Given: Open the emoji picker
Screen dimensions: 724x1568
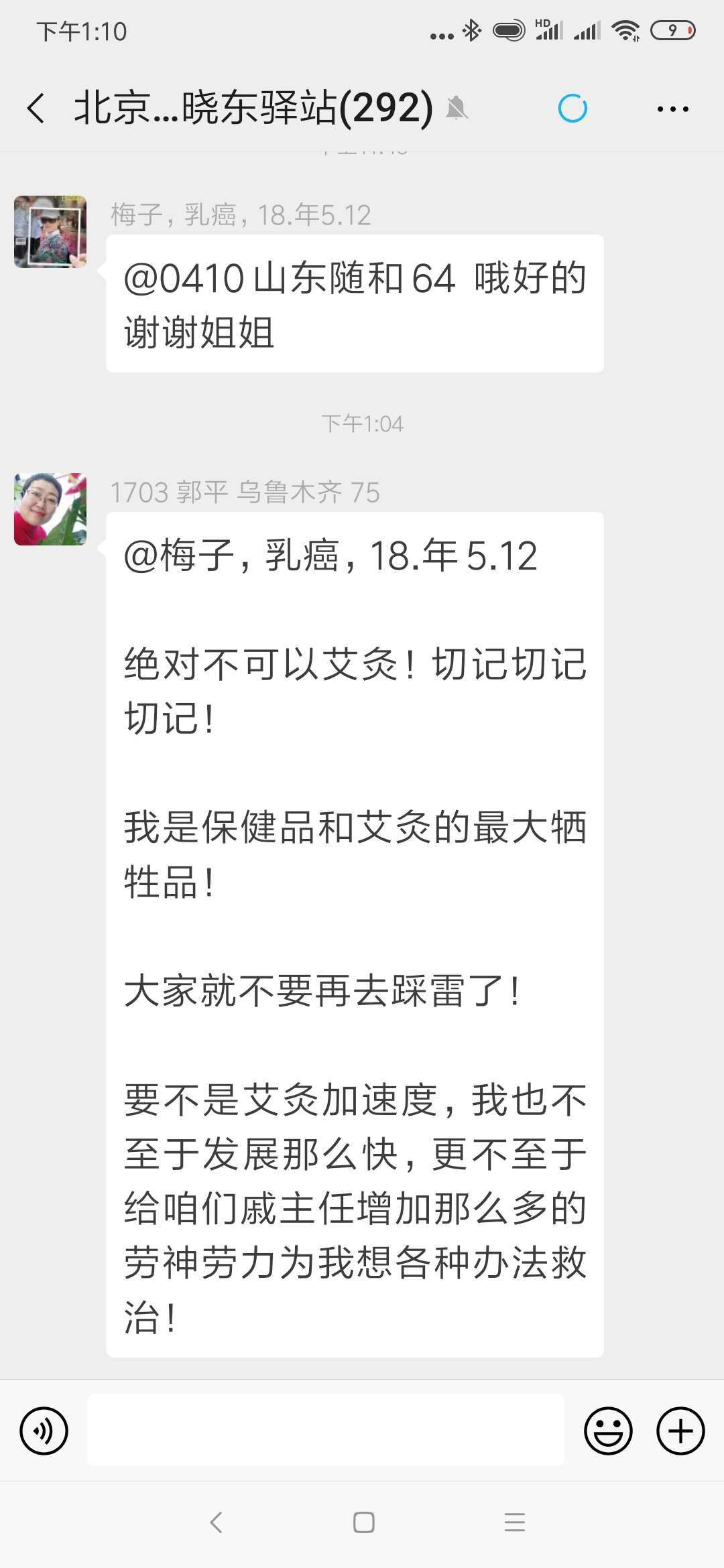Looking at the screenshot, I should coord(608,1431).
